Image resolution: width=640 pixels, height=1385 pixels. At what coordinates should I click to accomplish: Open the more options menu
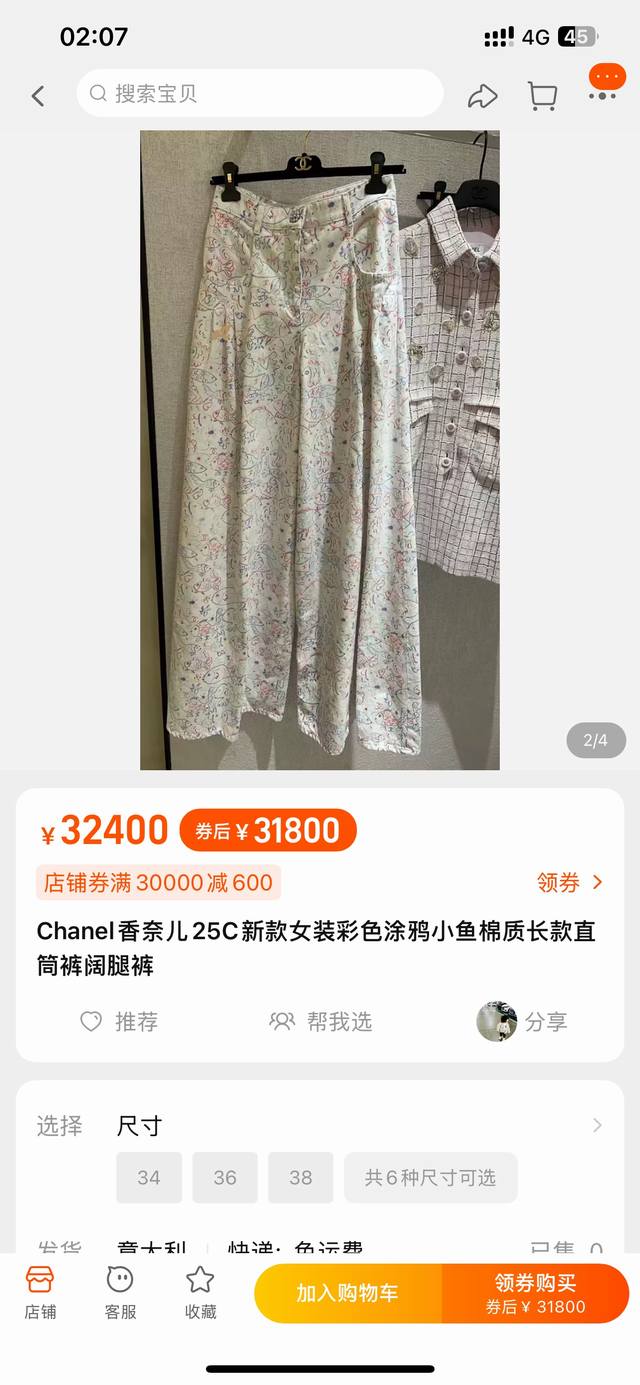604,86
